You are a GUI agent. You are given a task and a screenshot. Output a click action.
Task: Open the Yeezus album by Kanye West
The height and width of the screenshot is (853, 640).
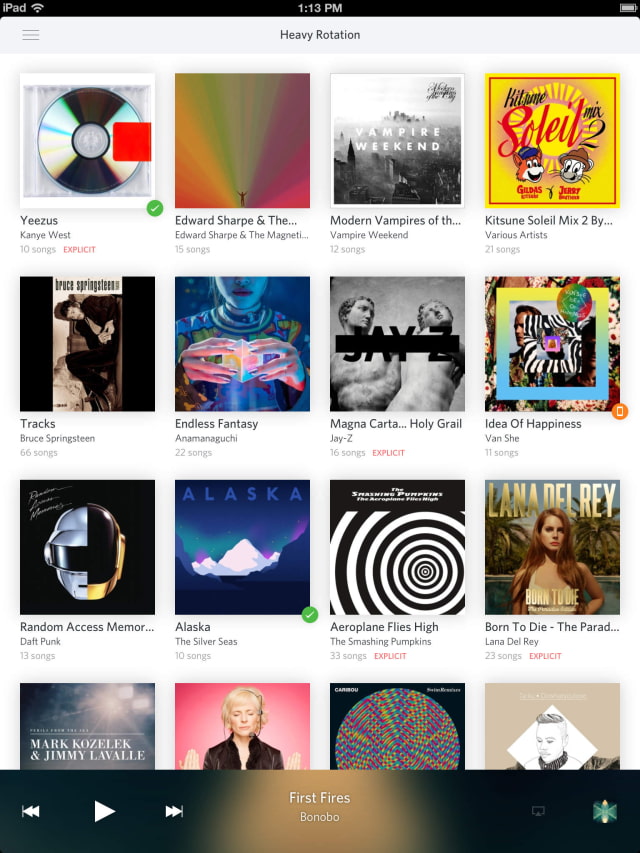(87, 140)
